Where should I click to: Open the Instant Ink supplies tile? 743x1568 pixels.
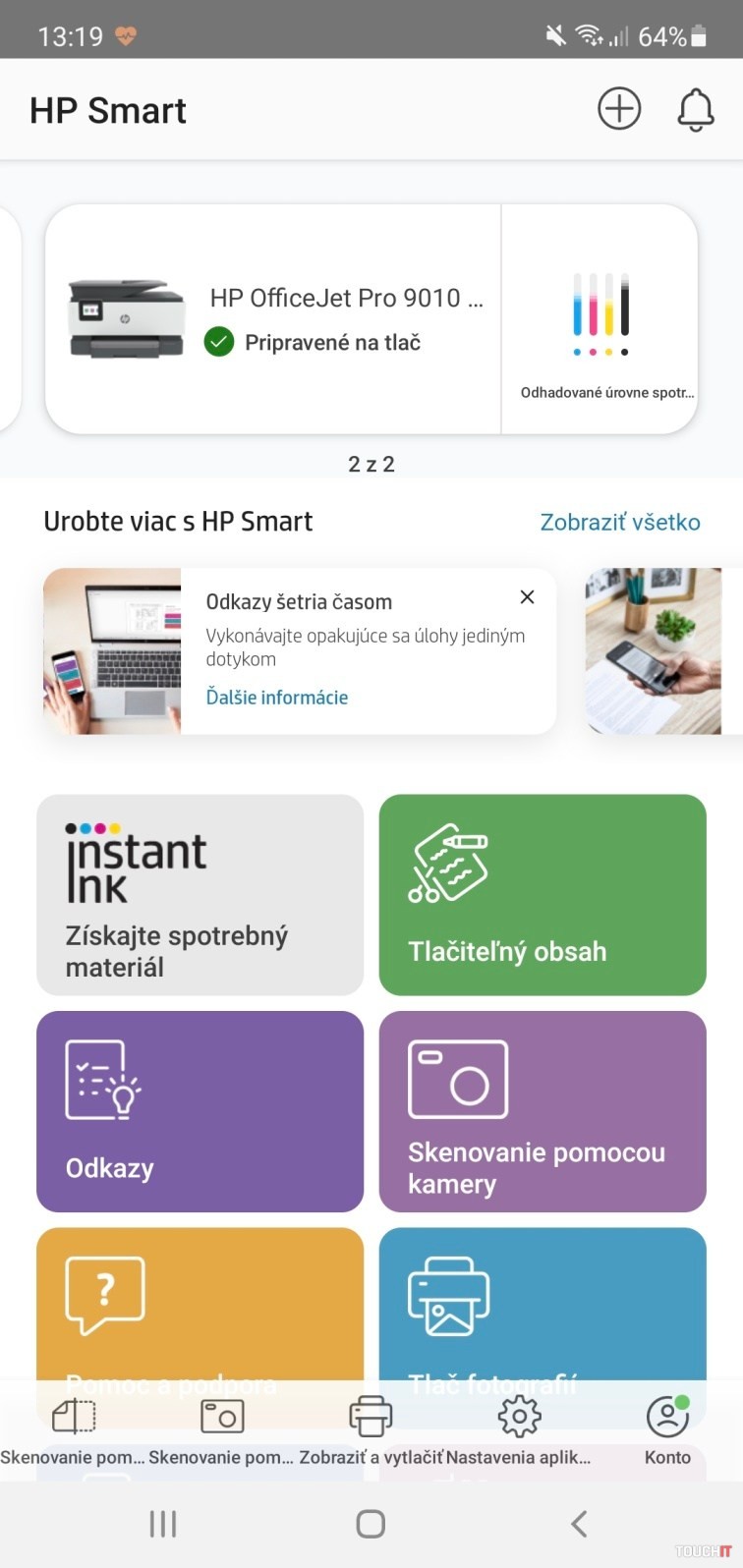click(200, 894)
